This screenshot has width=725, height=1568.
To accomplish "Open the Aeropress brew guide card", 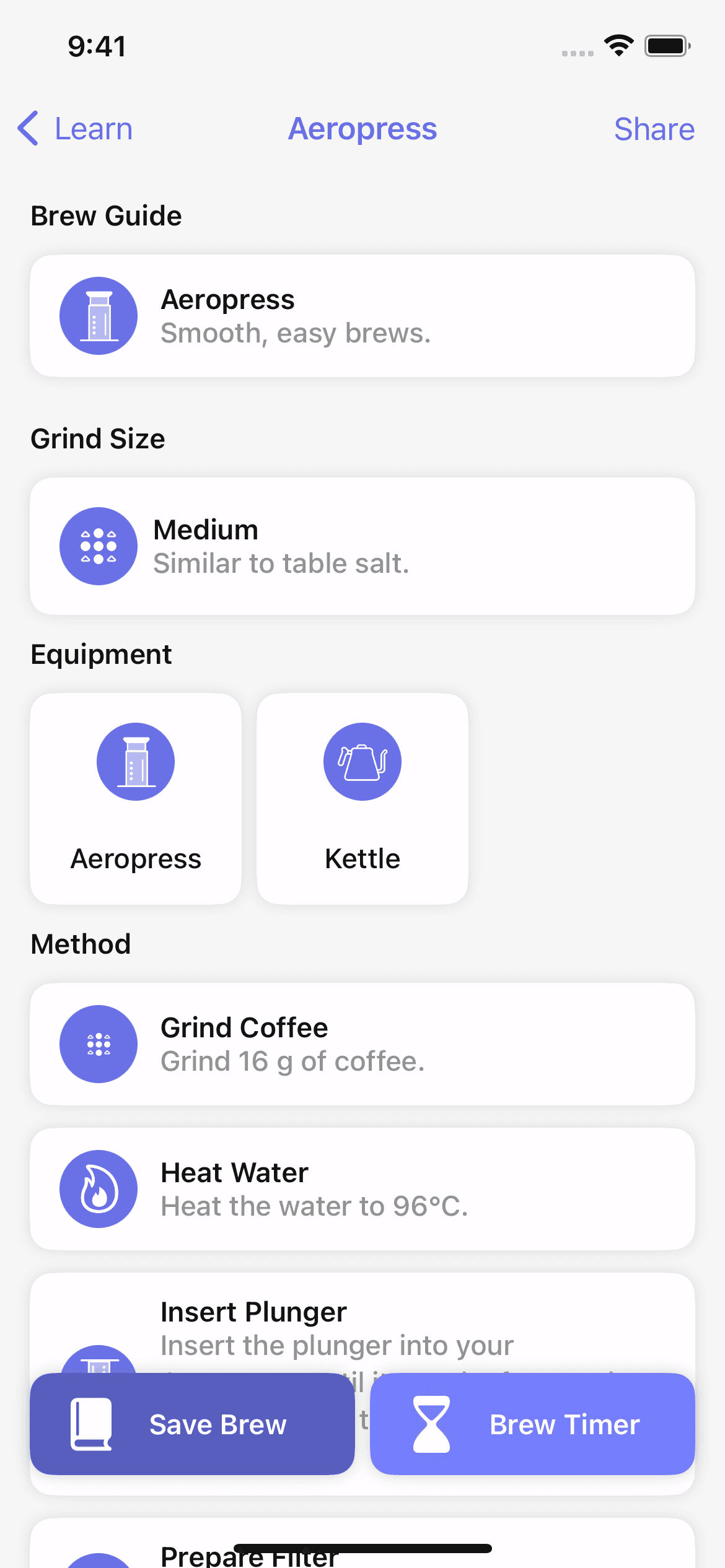I will [x=362, y=316].
